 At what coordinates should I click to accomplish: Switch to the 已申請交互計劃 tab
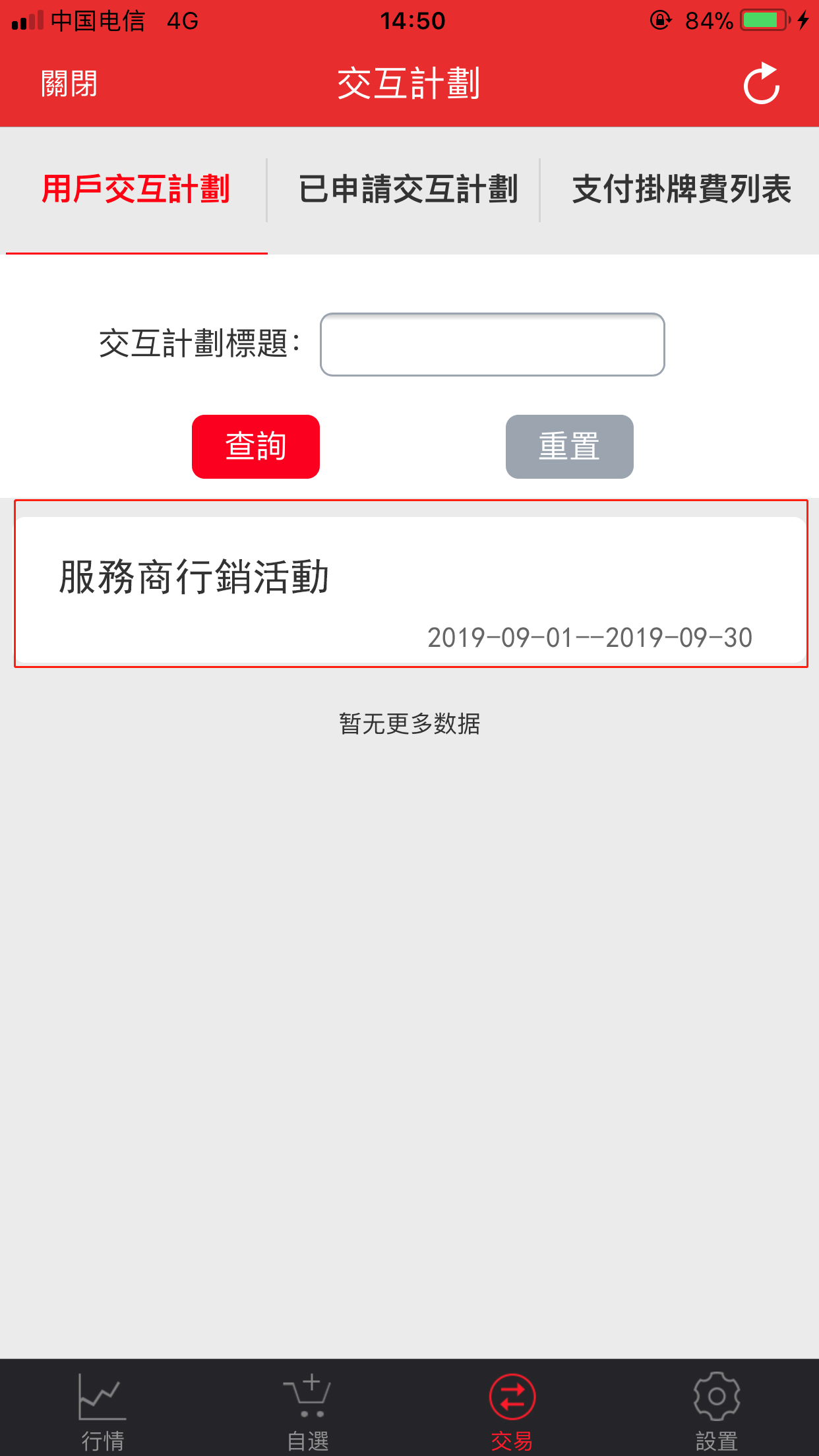(x=408, y=189)
